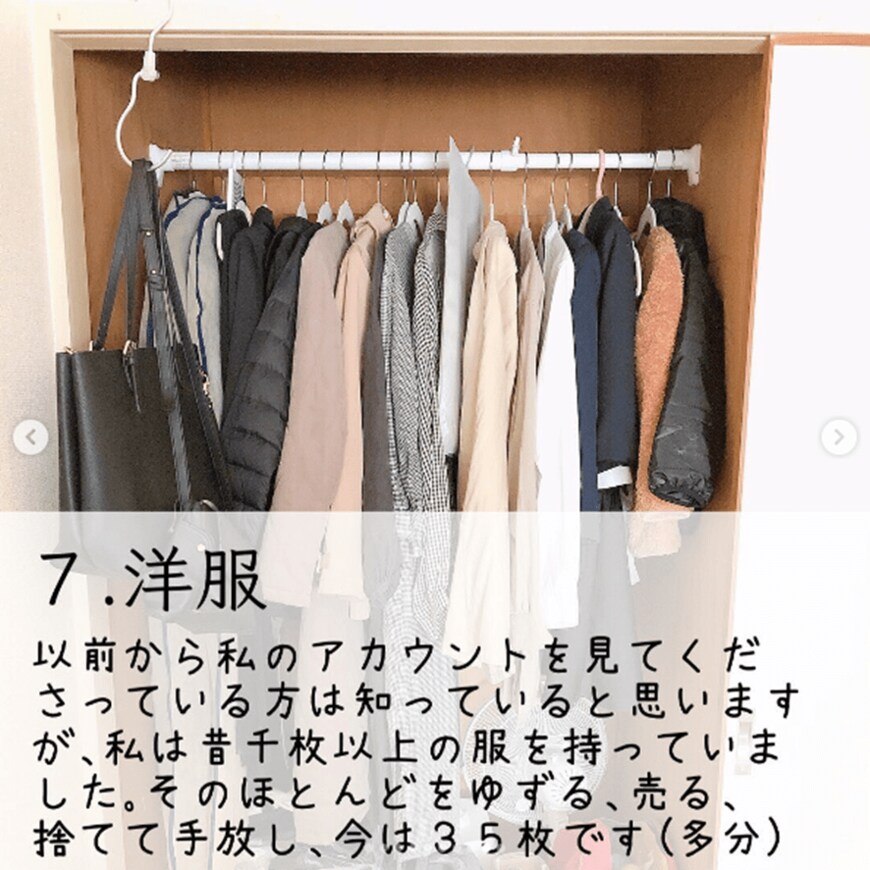Go to the next carousel image
This screenshot has width=870, height=870.
pyautogui.click(x=838, y=437)
